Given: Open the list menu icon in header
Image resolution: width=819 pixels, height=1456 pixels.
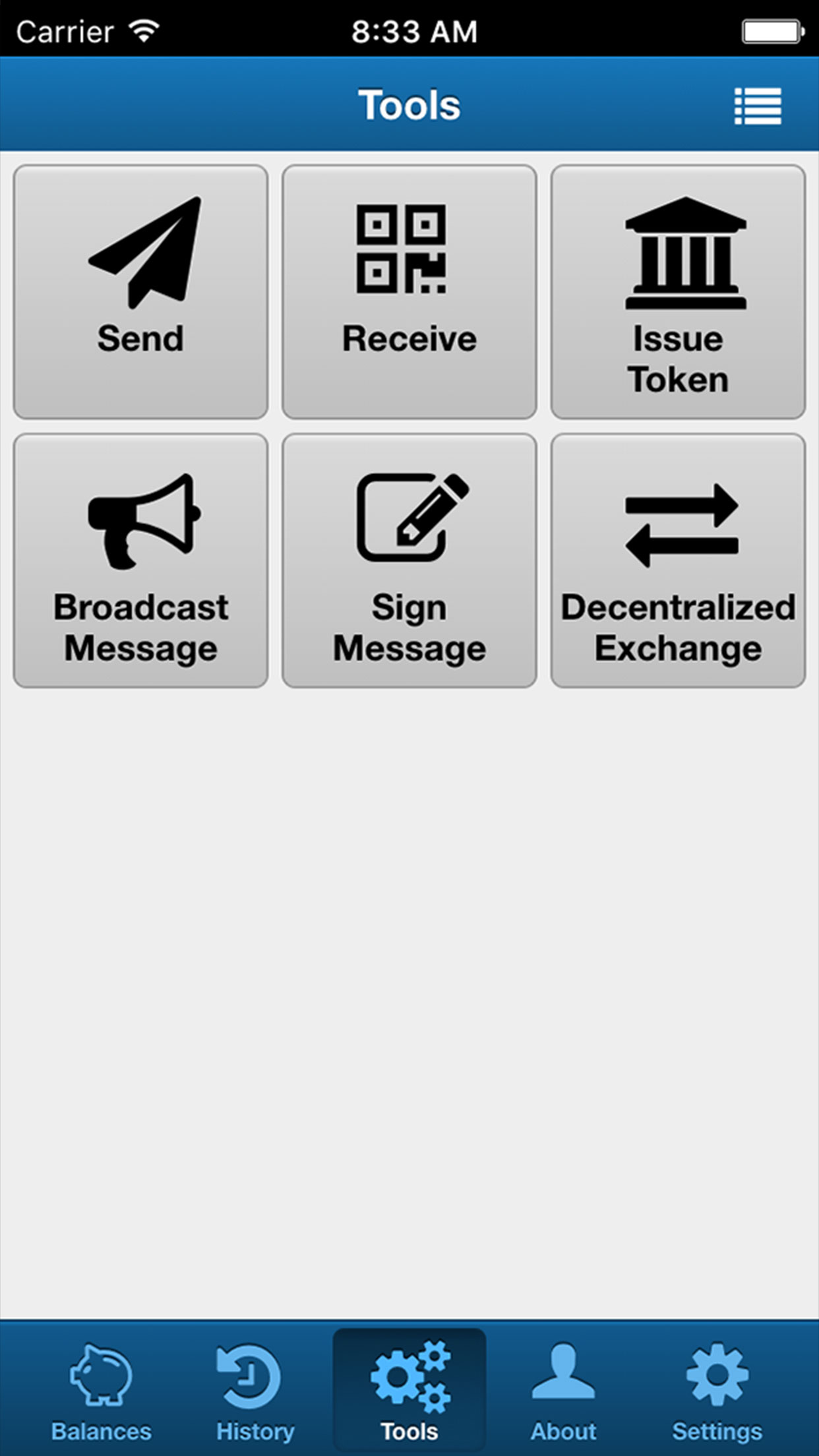Looking at the screenshot, I should [758, 106].
